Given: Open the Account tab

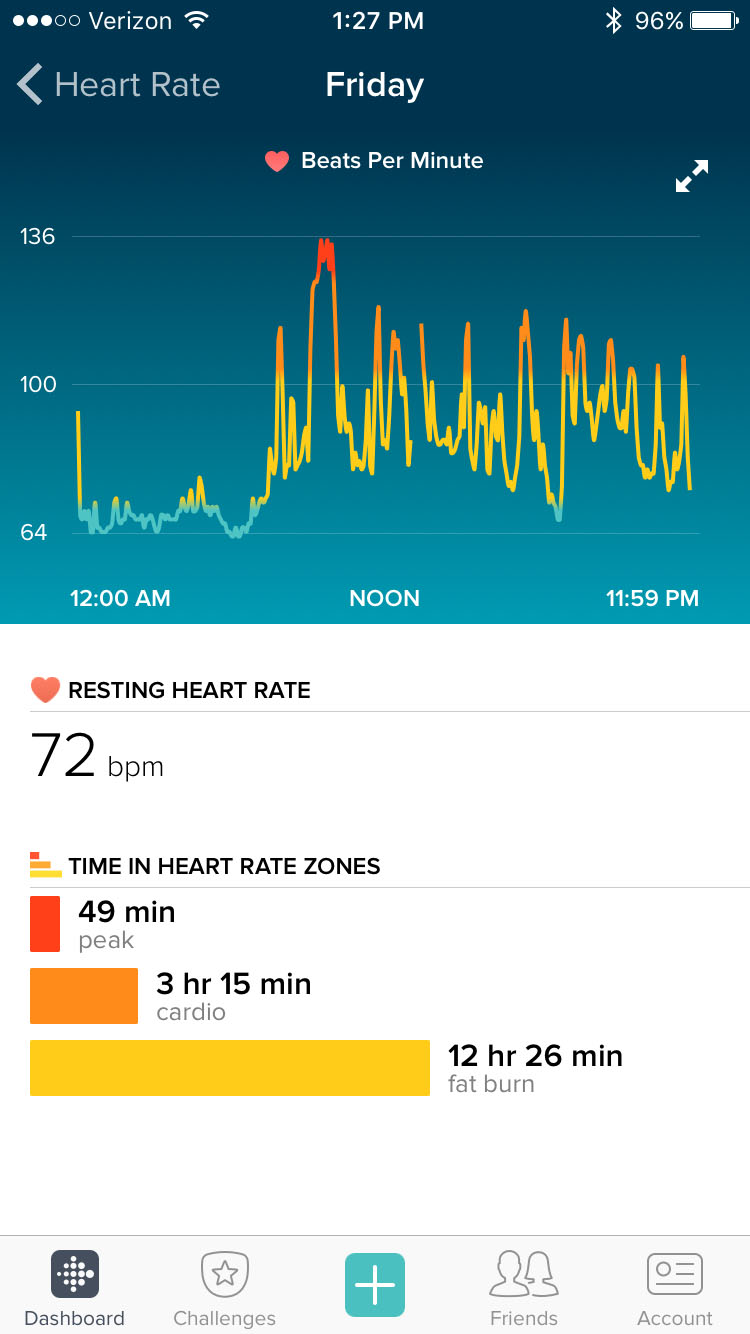Looking at the screenshot, I should coord(675,1288).
